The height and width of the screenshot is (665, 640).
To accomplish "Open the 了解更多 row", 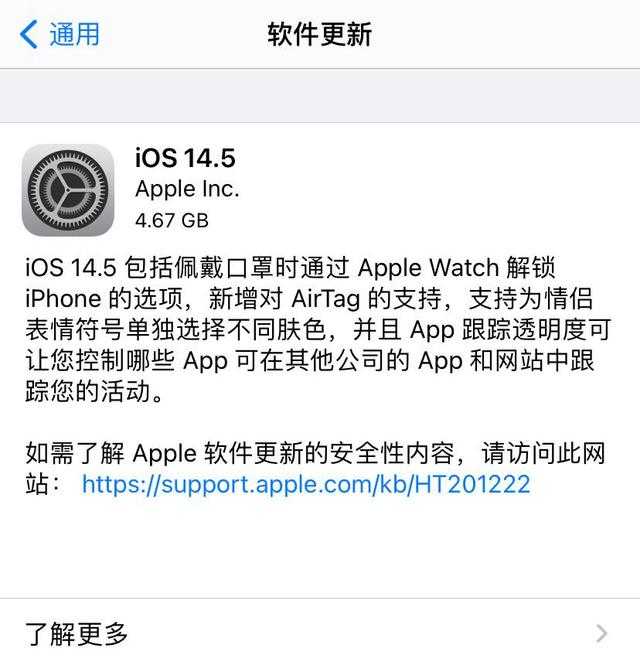I will pyautogui.click(x=320, y=632).
